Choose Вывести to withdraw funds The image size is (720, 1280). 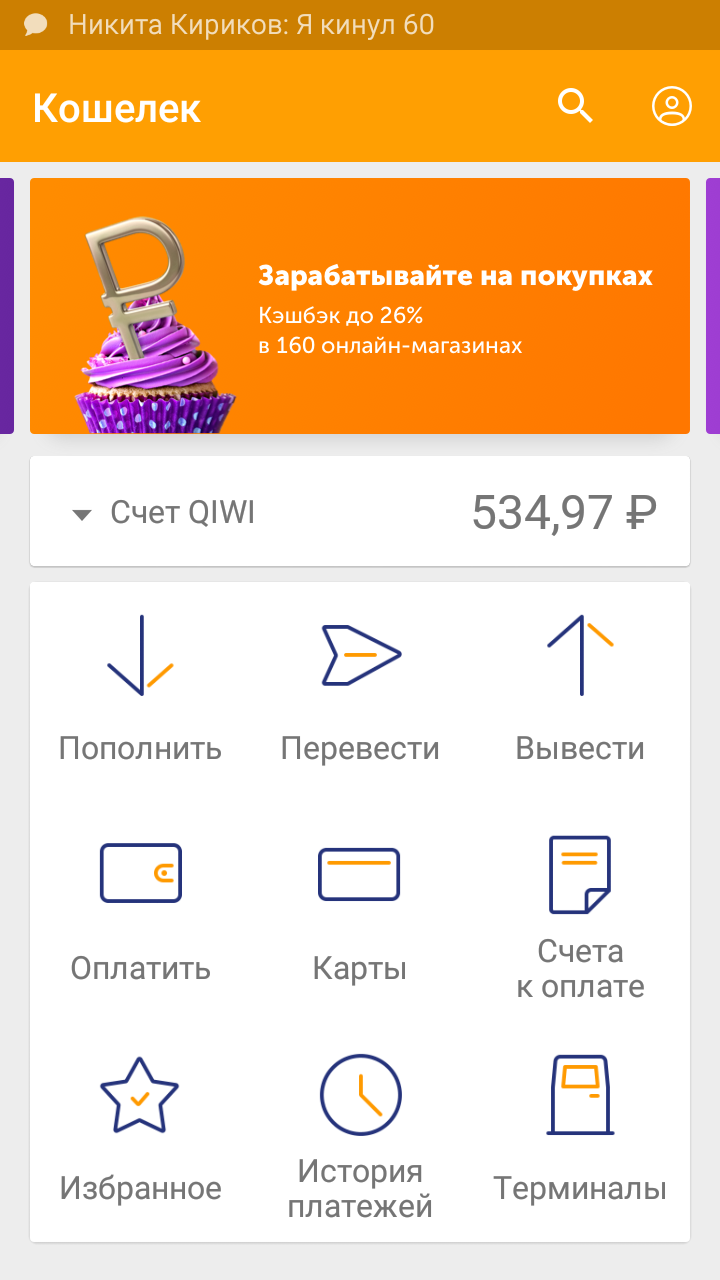(x=580, y=690)
